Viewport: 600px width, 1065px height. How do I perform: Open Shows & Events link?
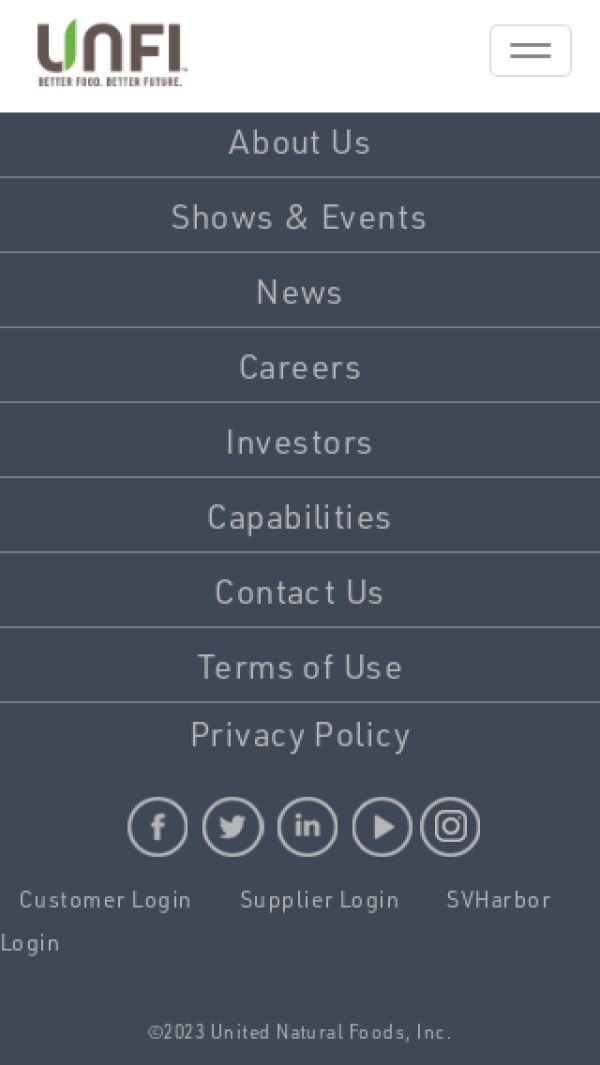click(x=299, y=217)
